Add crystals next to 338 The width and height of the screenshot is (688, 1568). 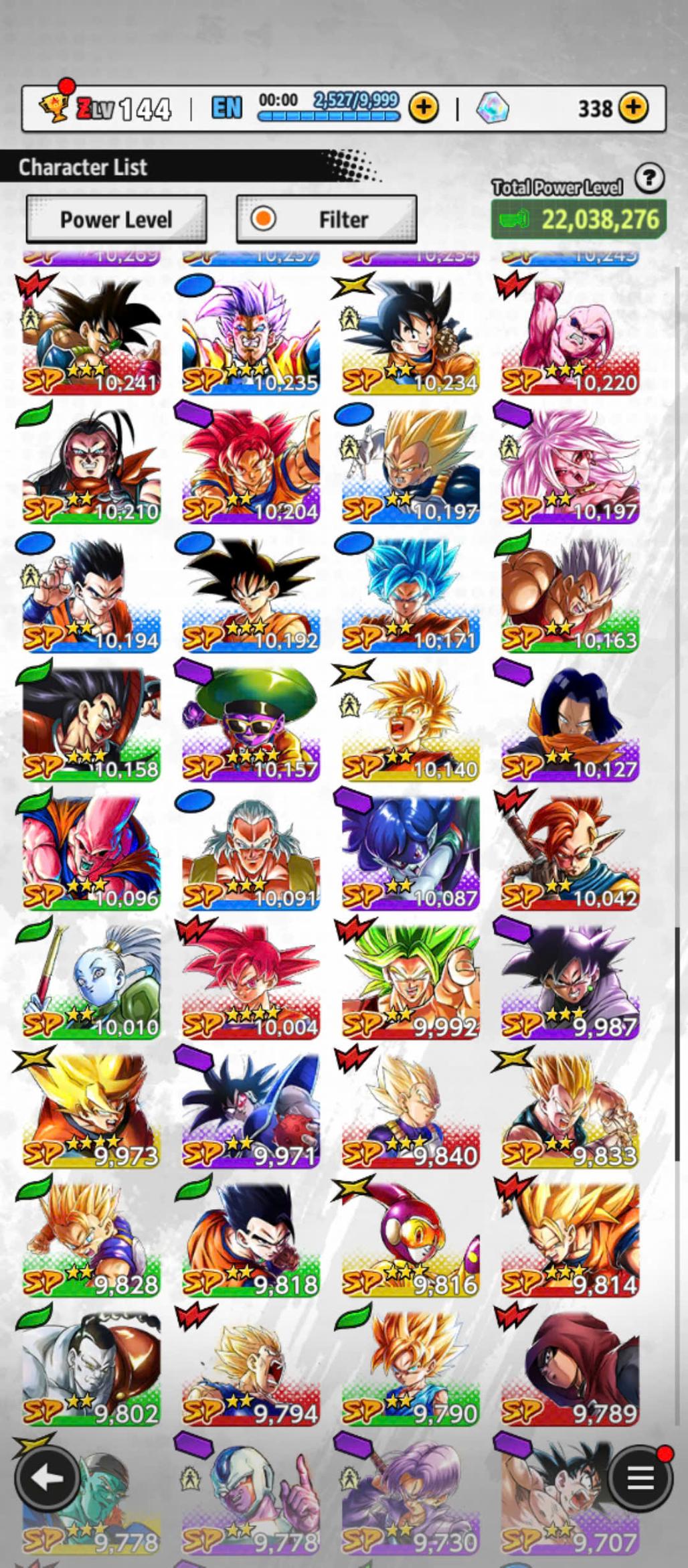(x=632, y=107)
